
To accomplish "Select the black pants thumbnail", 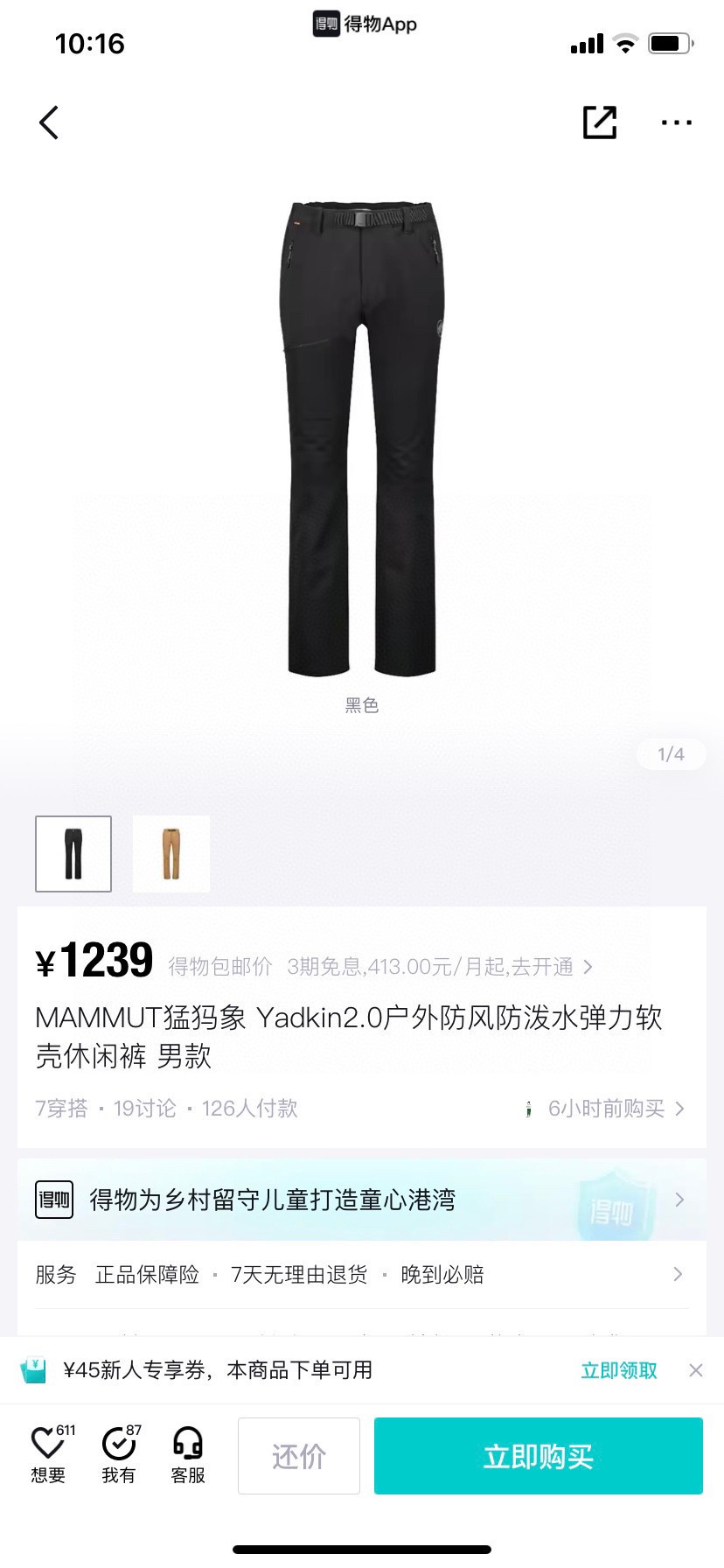I will tap(73, 854).
